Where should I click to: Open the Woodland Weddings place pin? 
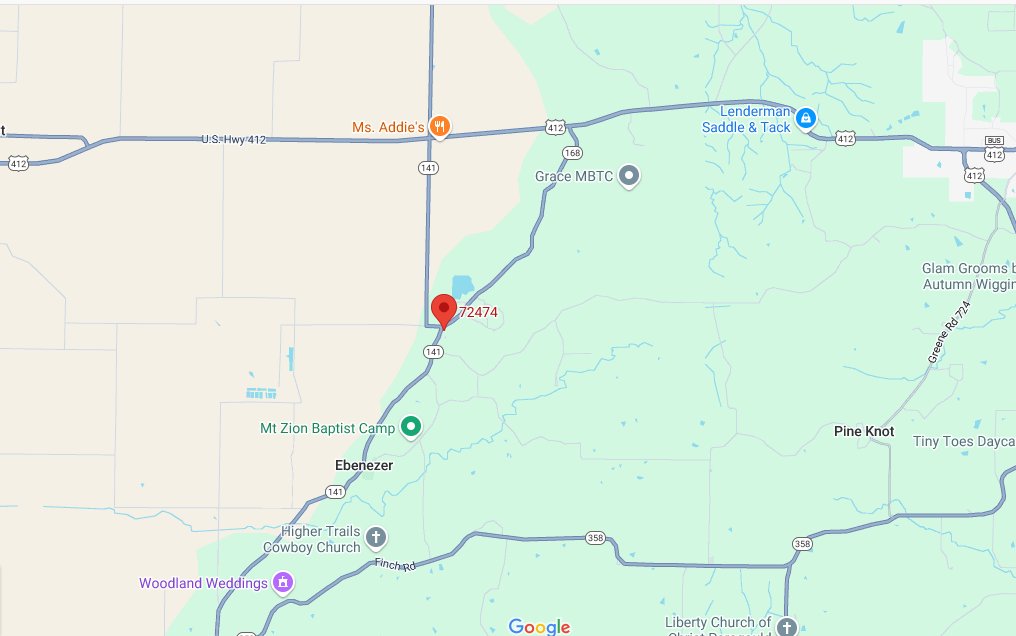[x=283, y=582]
